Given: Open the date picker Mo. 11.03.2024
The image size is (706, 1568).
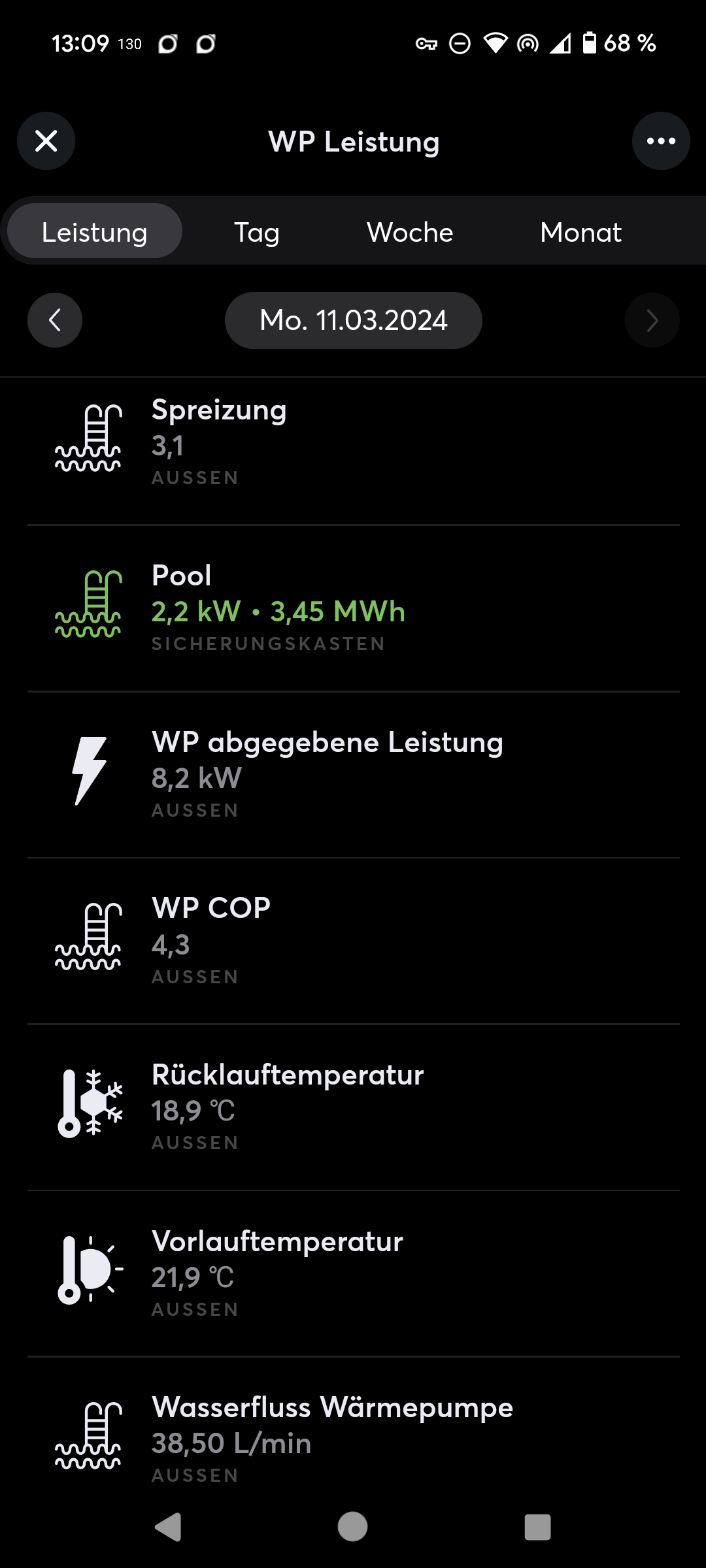Looking at the screenshot, I should (353, 320).
